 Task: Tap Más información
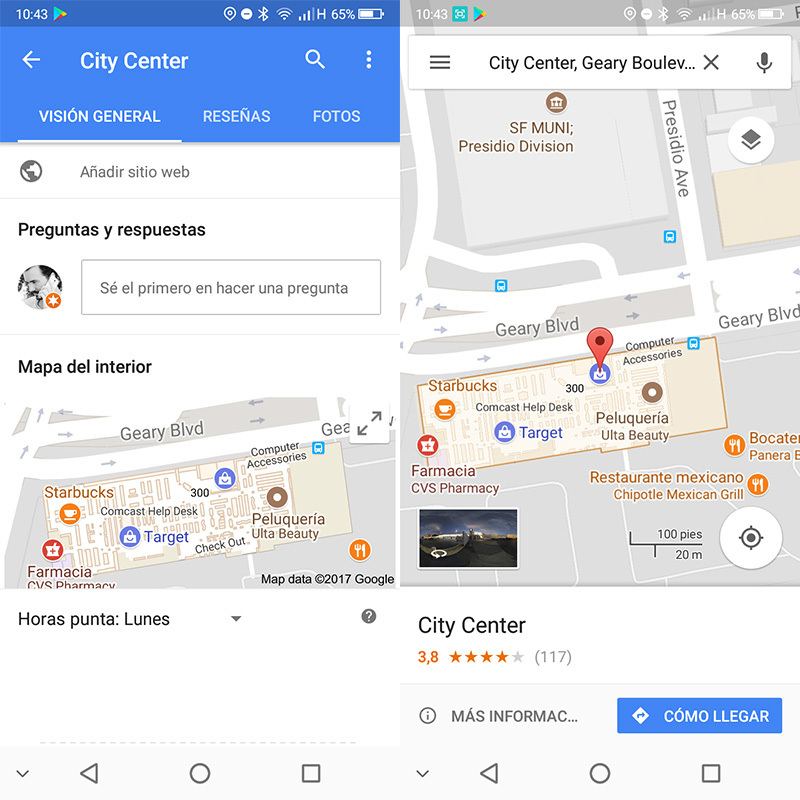(x=500, y=716)
